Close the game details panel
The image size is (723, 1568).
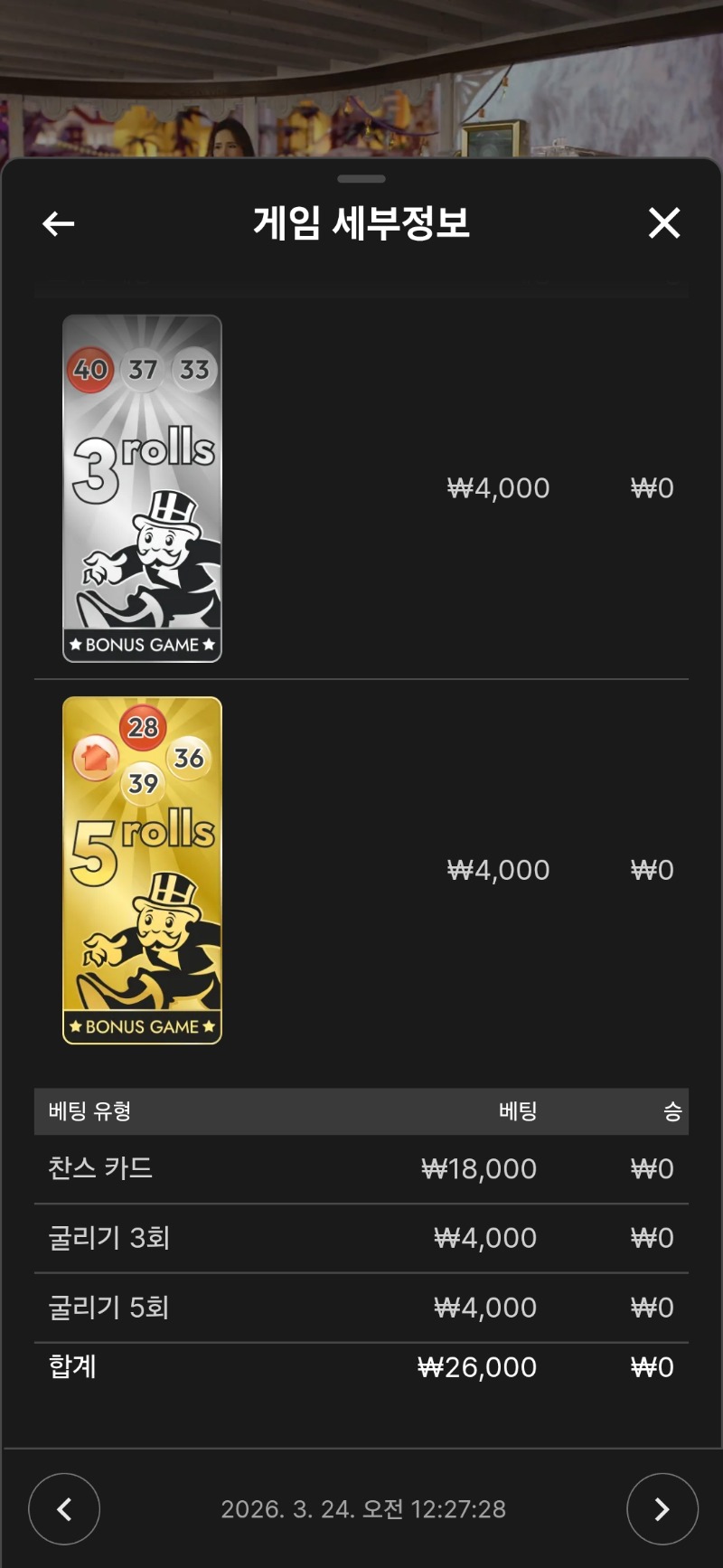[664, 222]
